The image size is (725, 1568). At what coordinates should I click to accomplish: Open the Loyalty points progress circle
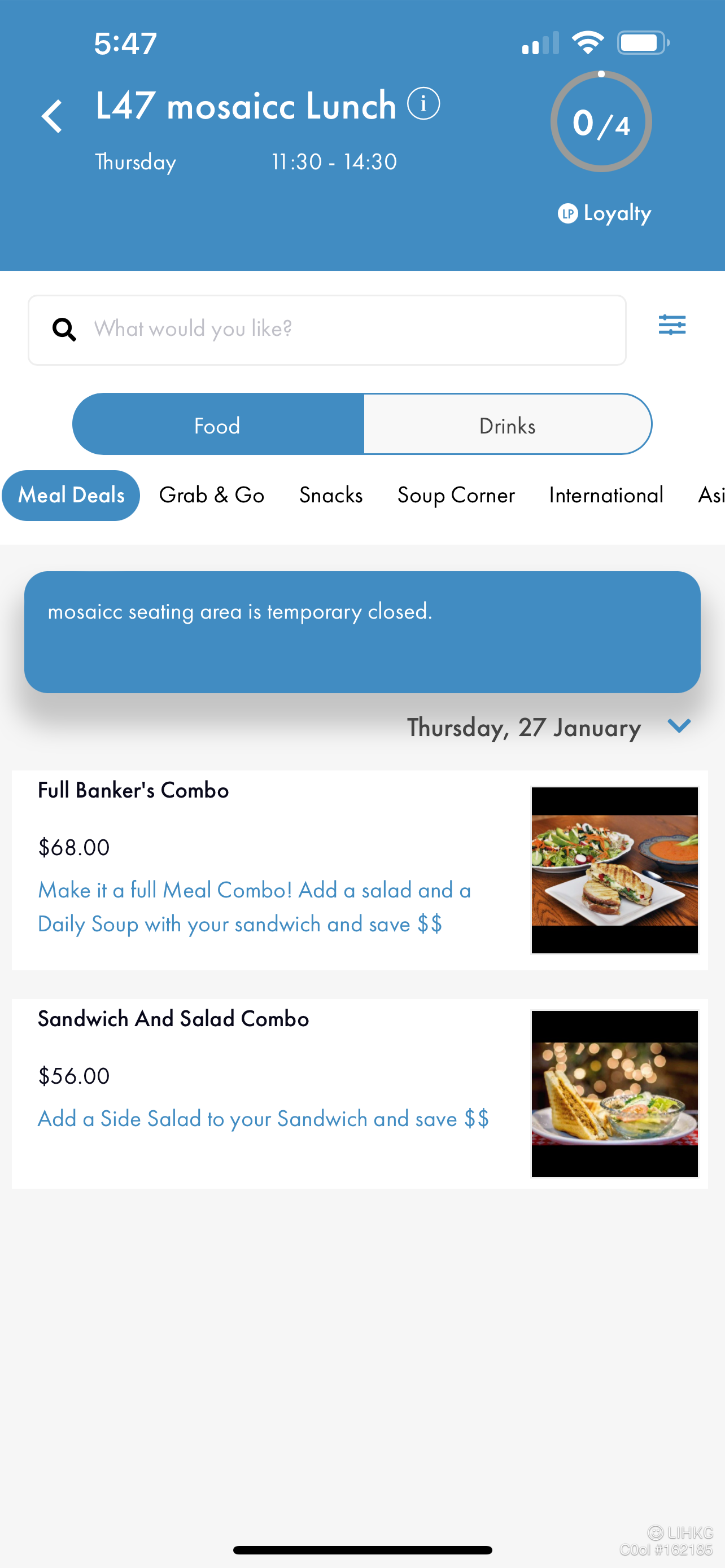(x=601, y=122)
